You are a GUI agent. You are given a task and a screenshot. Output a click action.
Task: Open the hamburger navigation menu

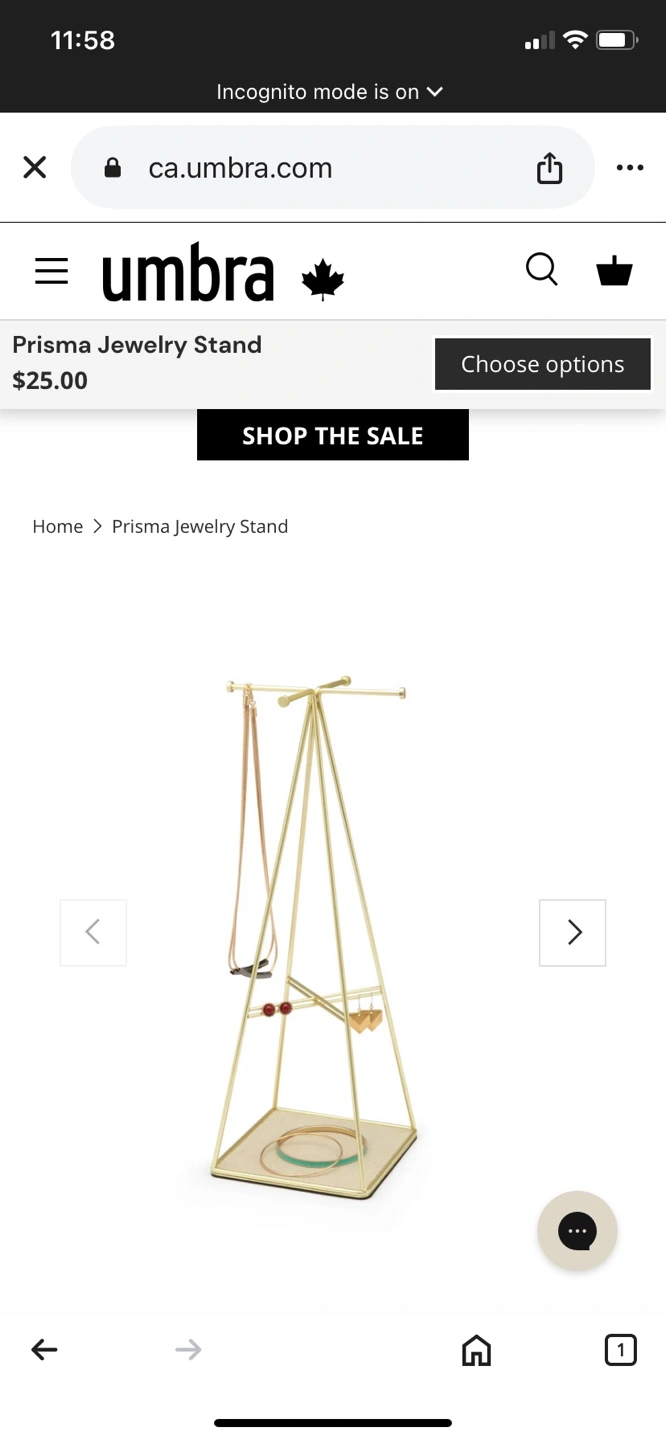51,271
